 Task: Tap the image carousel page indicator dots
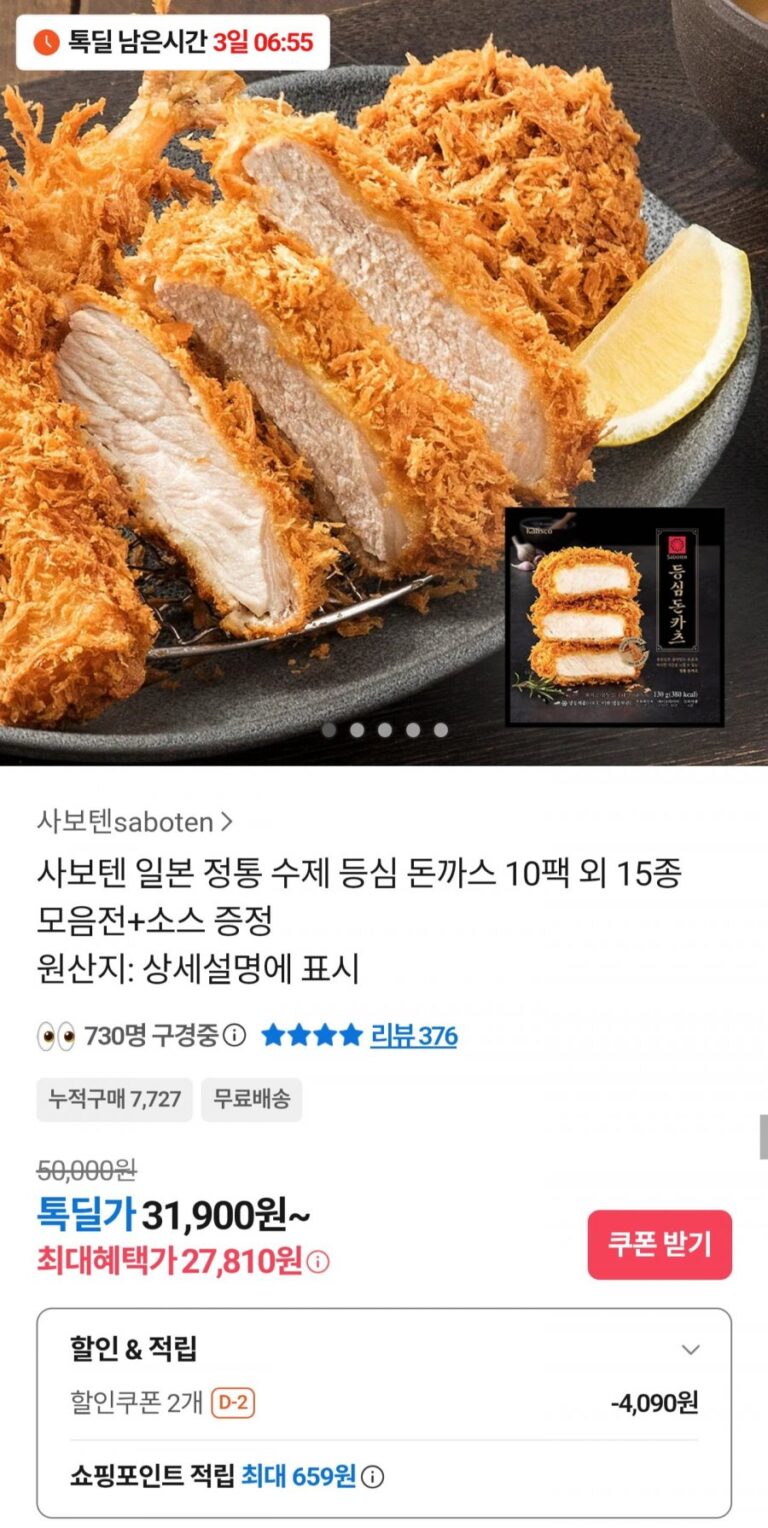385,730
